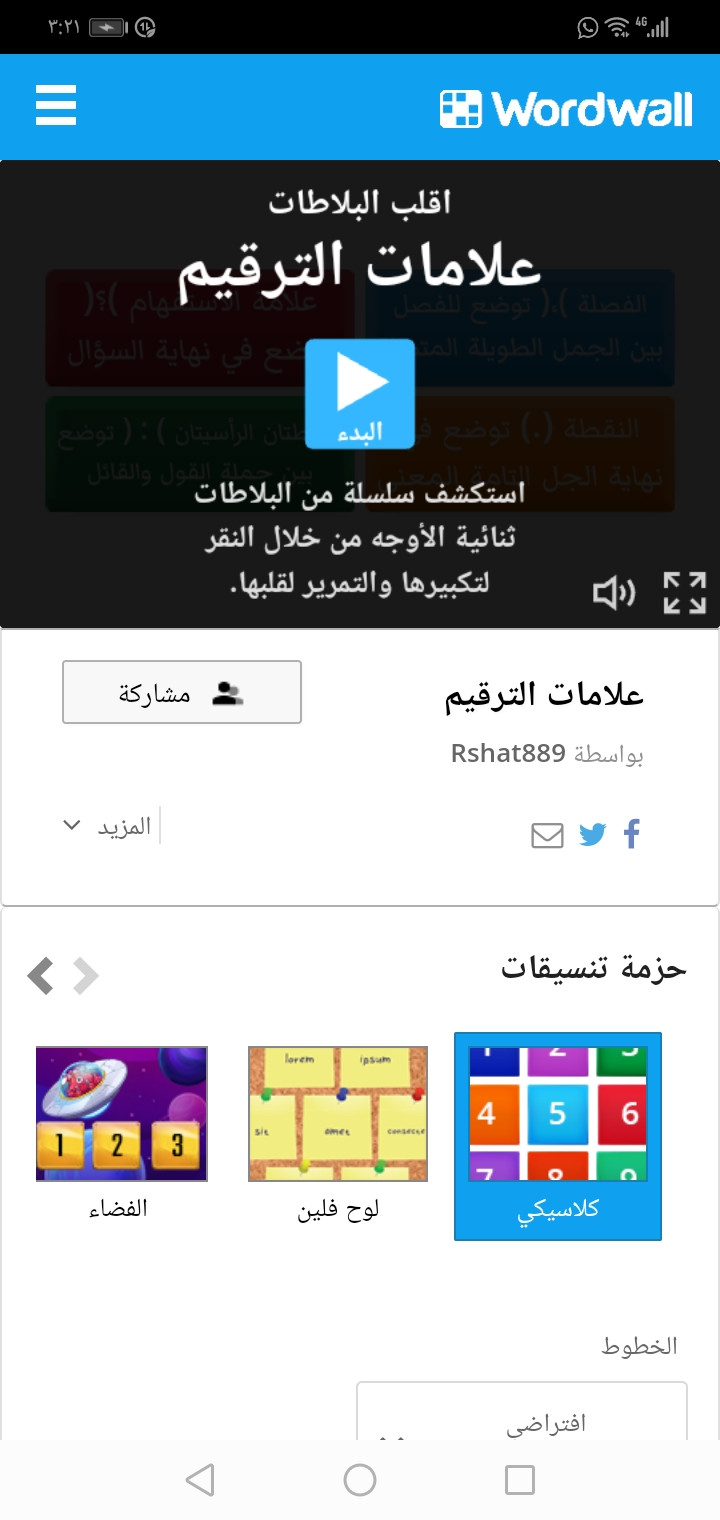
Task: Open author Rshat889's profile
Action: point(508,753)
